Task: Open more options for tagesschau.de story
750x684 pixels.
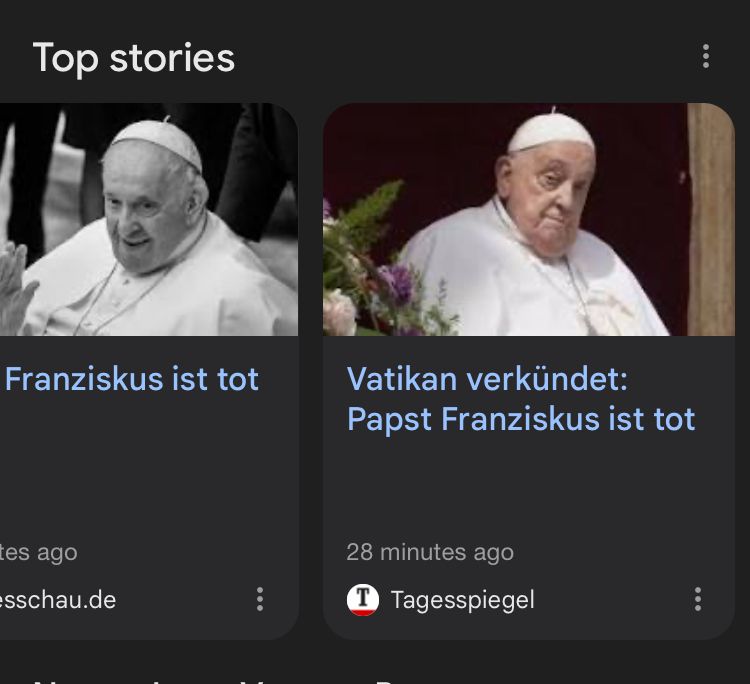Action: pyautogui.click(x=260, y=599)
